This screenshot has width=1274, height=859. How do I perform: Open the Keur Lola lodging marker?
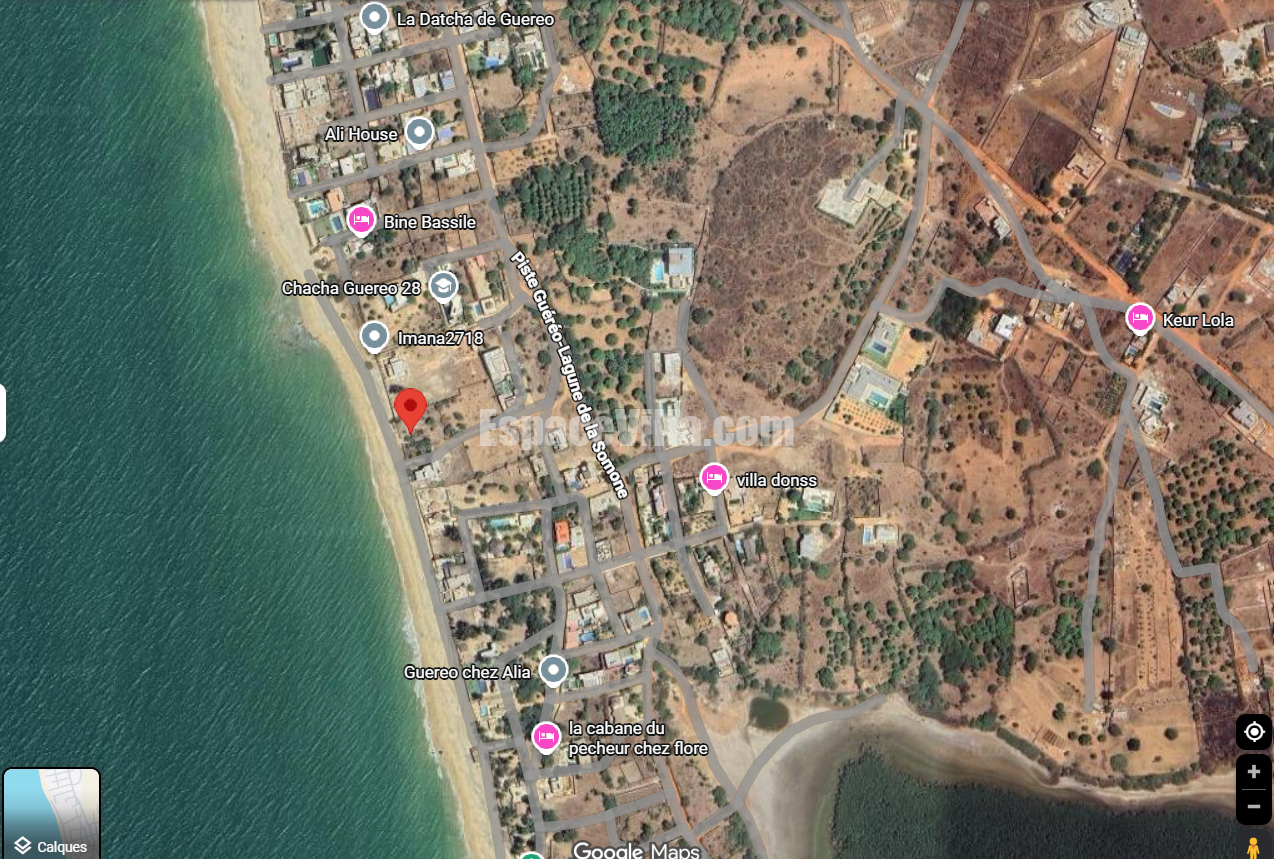1139,318
